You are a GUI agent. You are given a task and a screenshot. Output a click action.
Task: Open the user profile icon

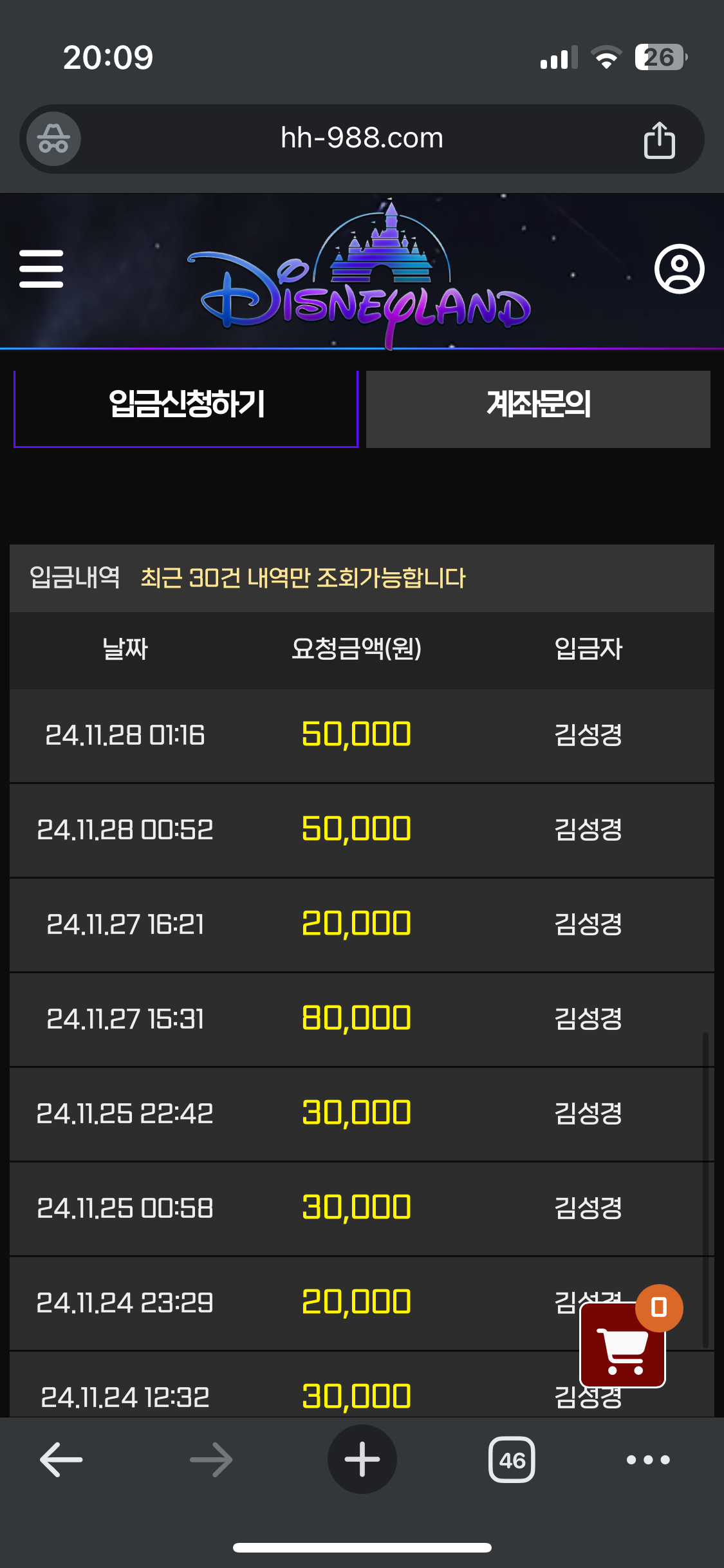[679, 268]
